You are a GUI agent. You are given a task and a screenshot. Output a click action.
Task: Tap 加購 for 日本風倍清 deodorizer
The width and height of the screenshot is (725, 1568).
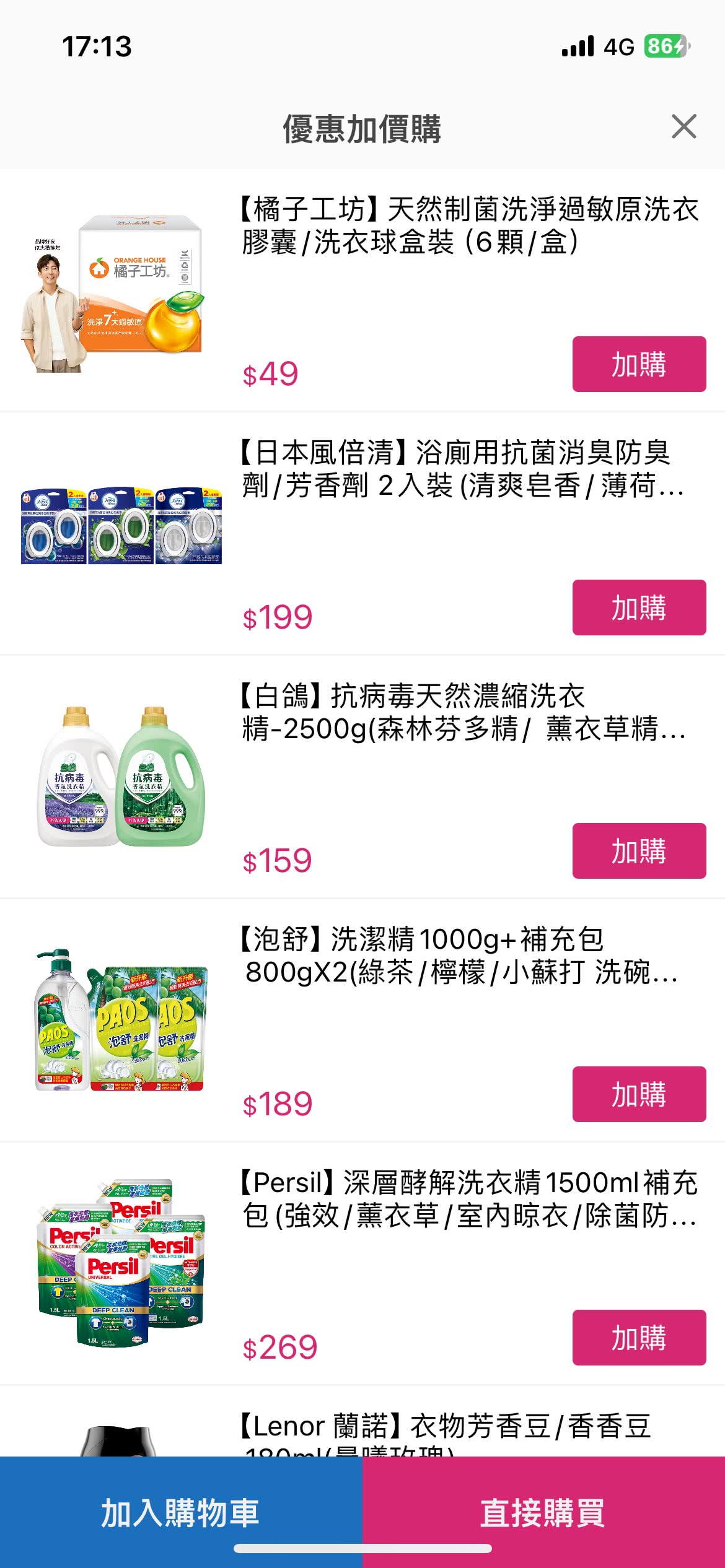coord(639,608)
